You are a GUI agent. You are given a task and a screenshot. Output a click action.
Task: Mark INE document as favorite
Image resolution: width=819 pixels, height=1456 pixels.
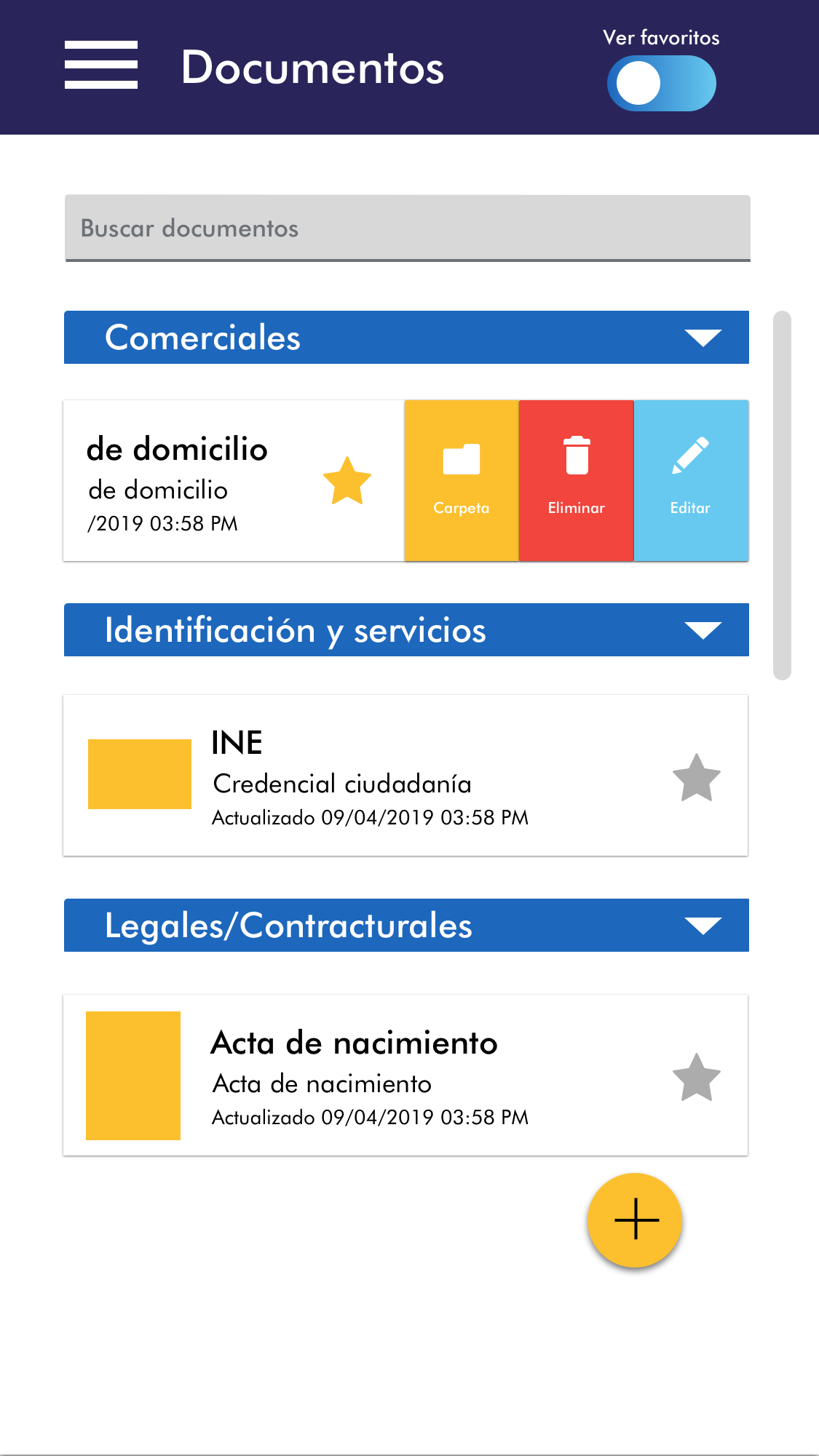coord(696,778)
